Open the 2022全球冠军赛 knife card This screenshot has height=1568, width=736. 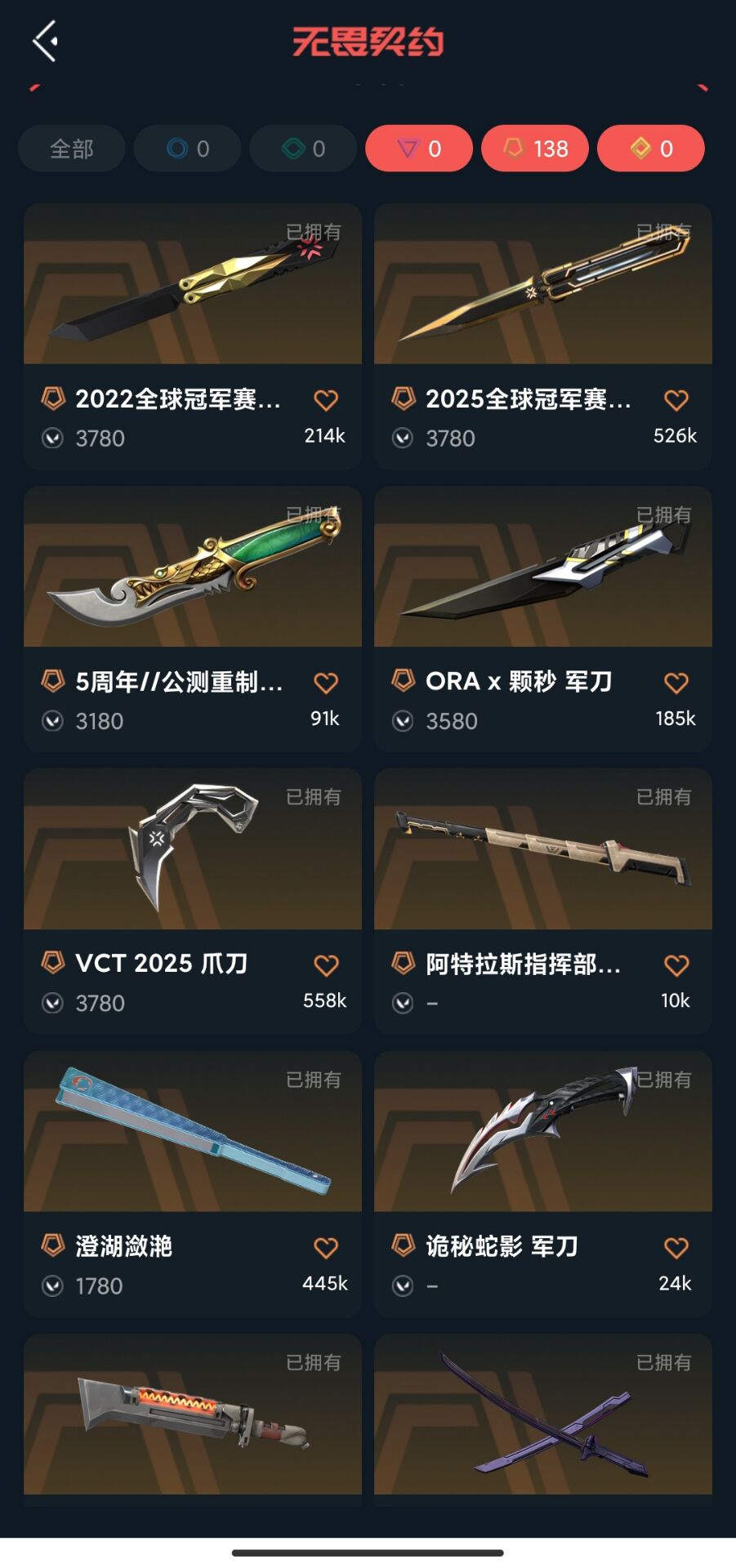pyautogui.click(x=193, y=286)
